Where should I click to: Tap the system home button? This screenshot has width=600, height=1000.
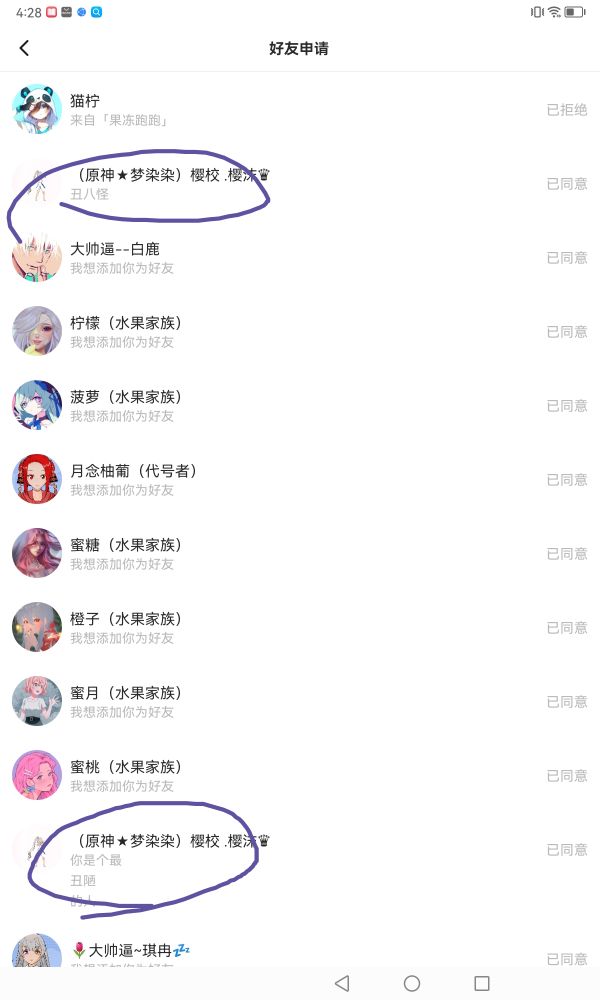click(412, 983)
